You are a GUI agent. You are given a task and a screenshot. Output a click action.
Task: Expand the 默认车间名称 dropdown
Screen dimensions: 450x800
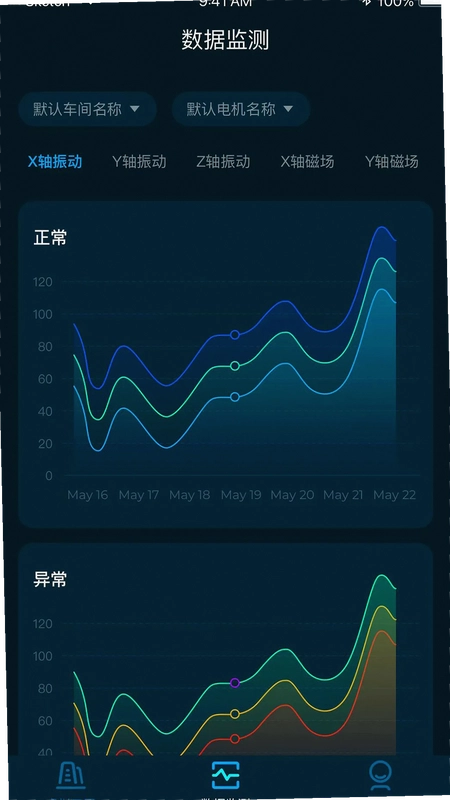pyautogui.click(x=87, y=109)
